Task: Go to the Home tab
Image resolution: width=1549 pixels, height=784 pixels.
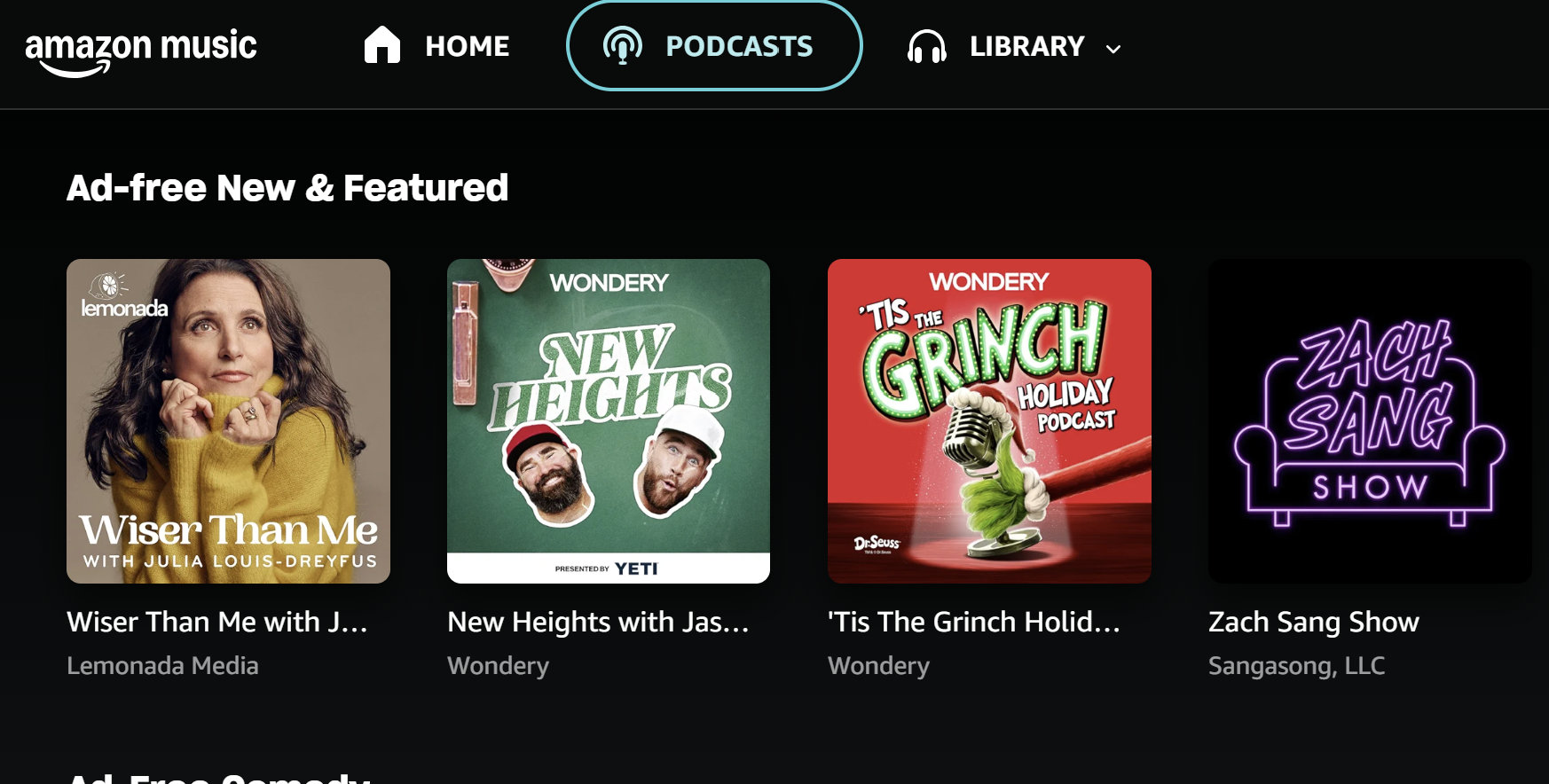Action: (437, 46)
